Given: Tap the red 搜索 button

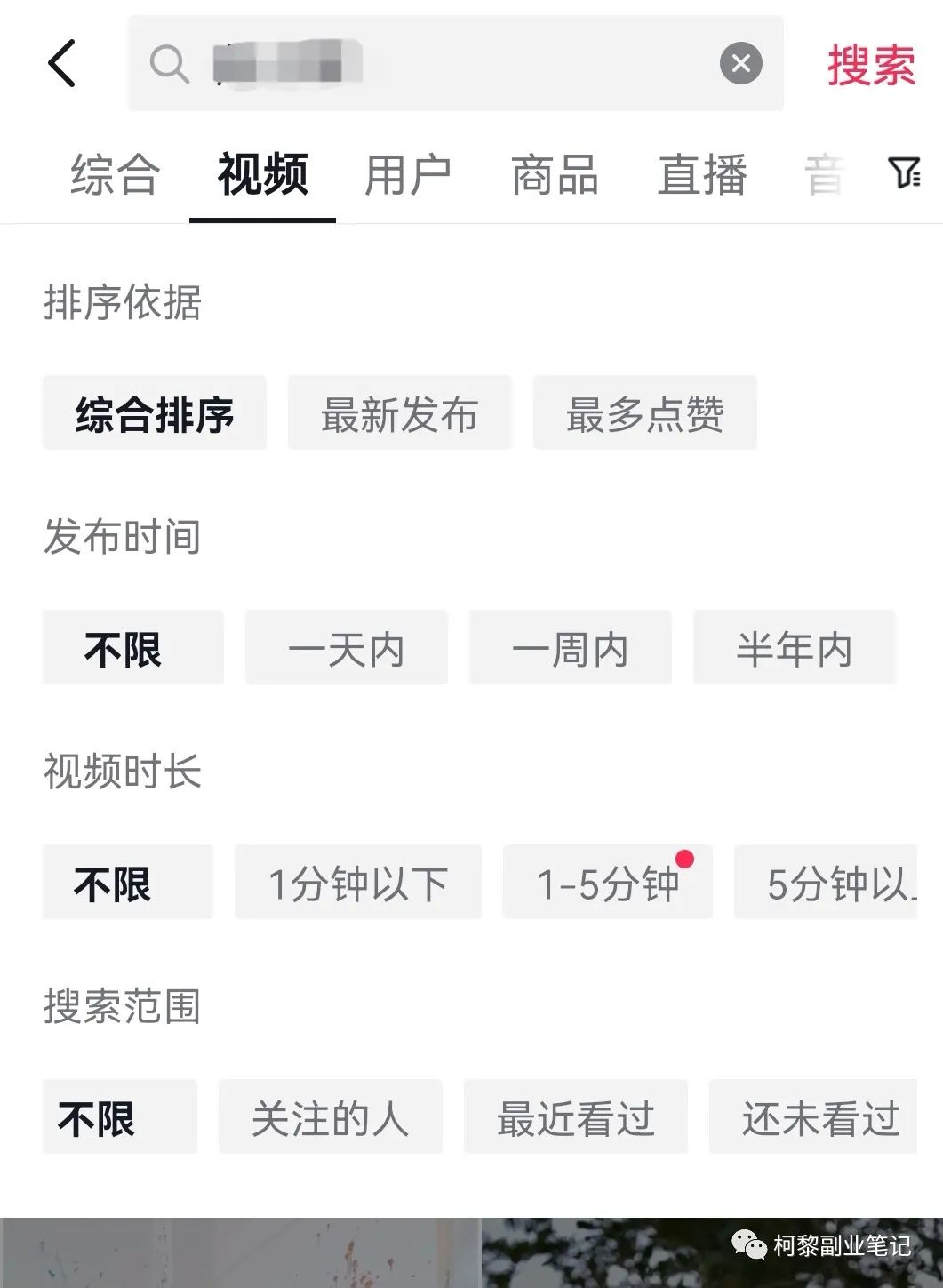Looking at the screenshot, I should point(870,65).
